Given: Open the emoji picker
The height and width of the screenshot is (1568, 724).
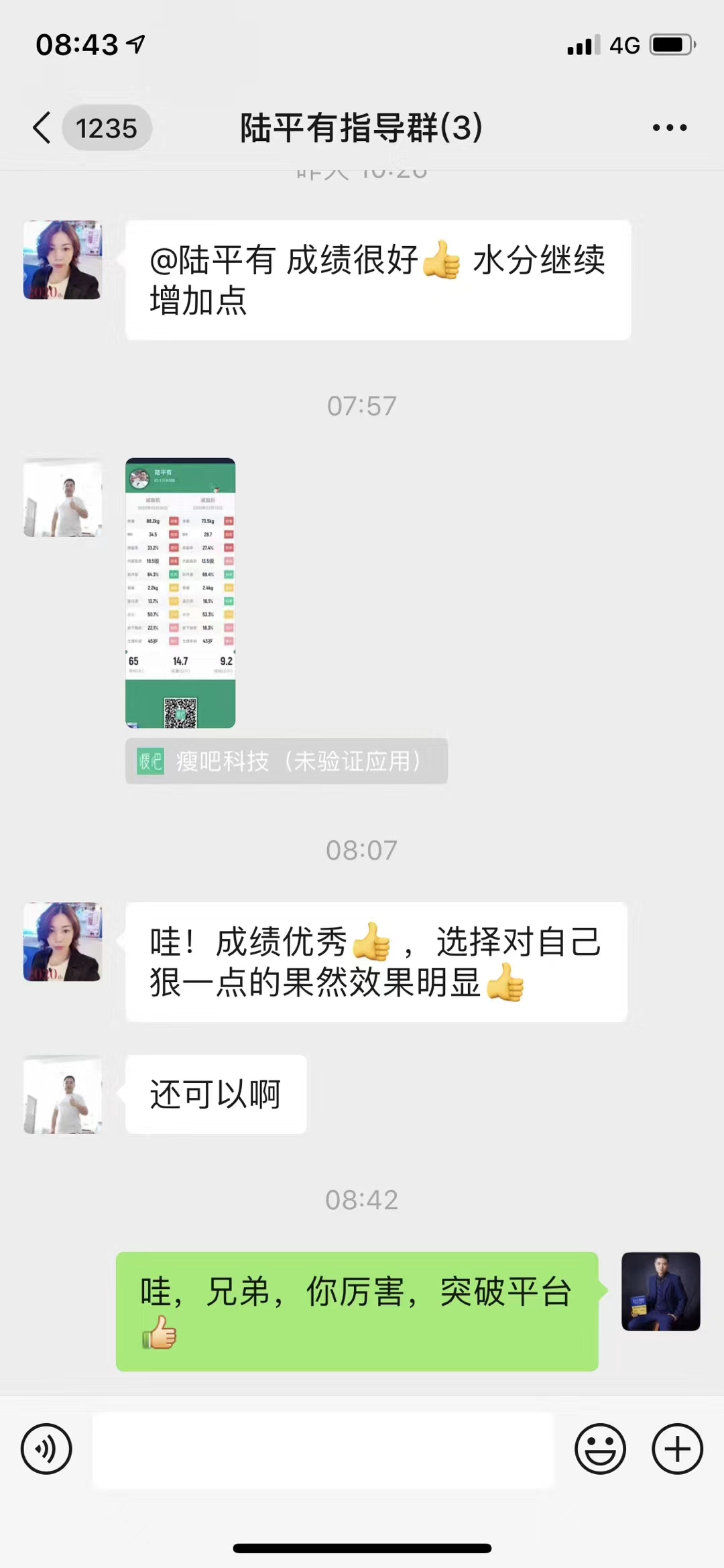Looking at the screenshot, I should pos(600,1449).
